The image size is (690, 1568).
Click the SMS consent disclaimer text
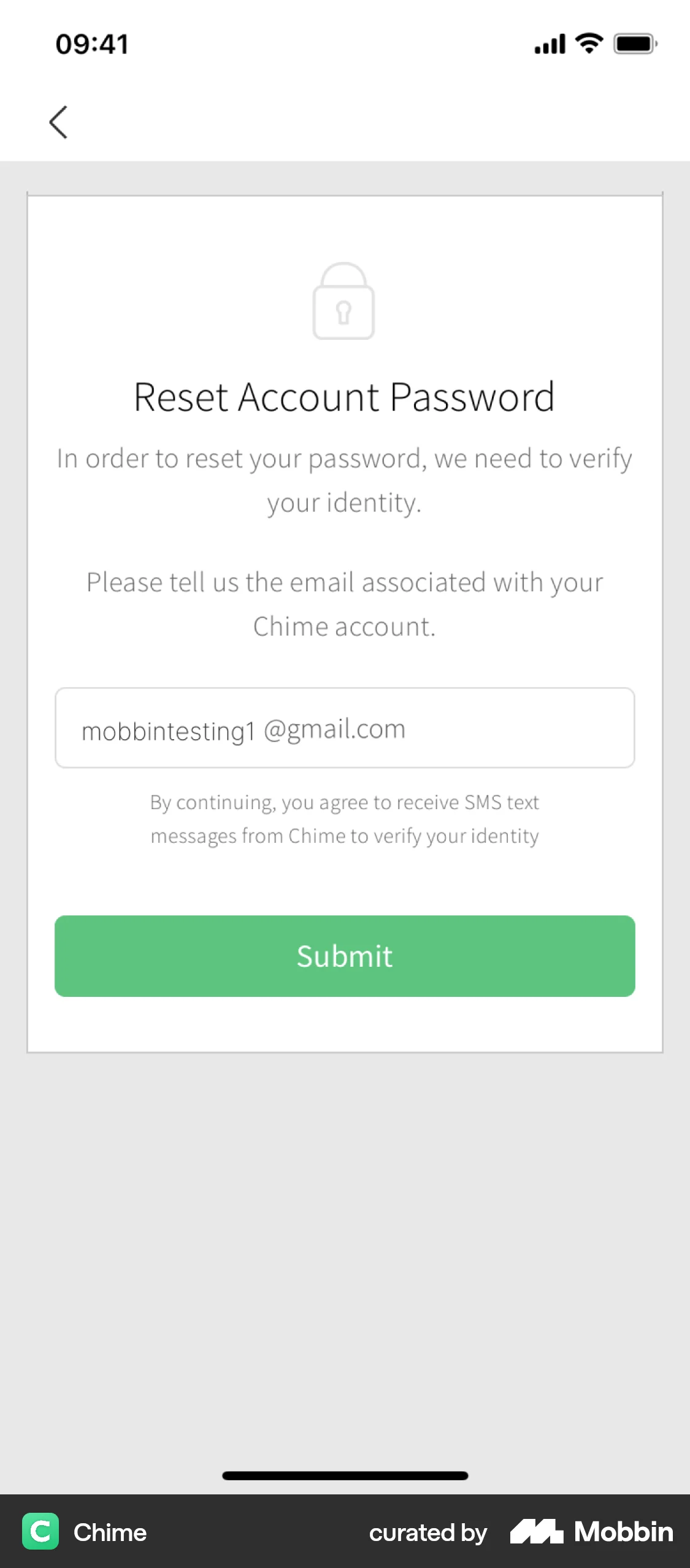point(344,818)
